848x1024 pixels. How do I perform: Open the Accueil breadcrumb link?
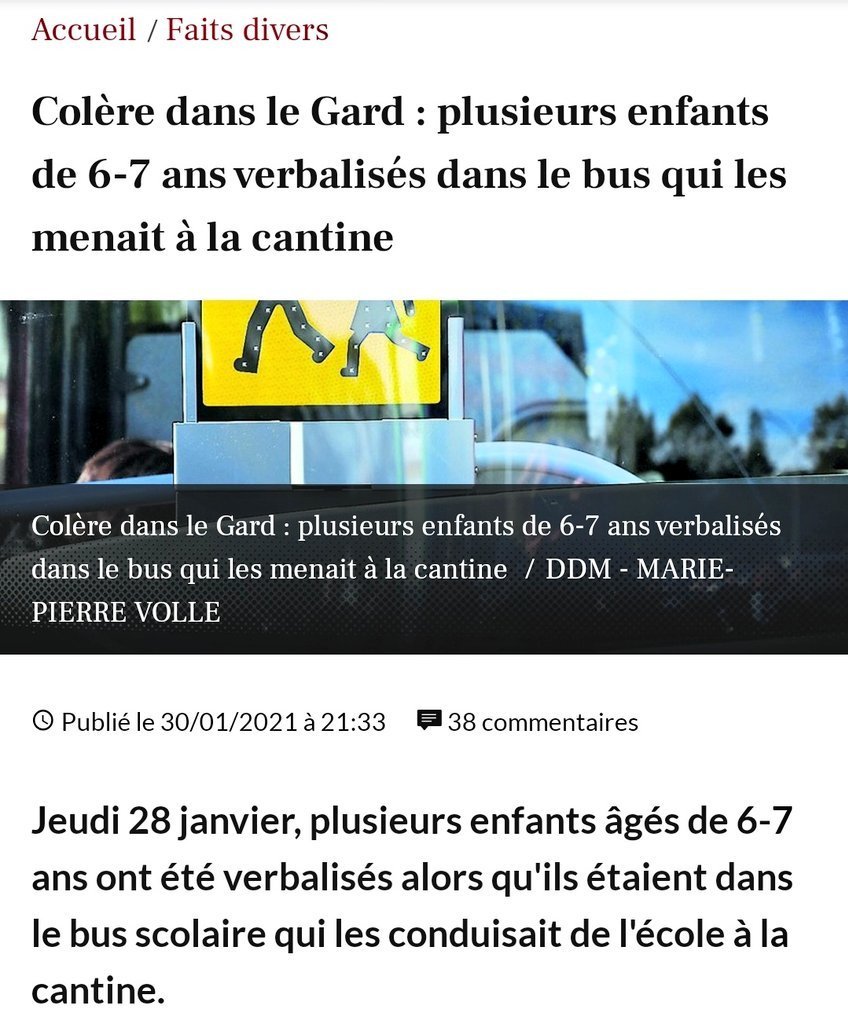click(84, 30)
